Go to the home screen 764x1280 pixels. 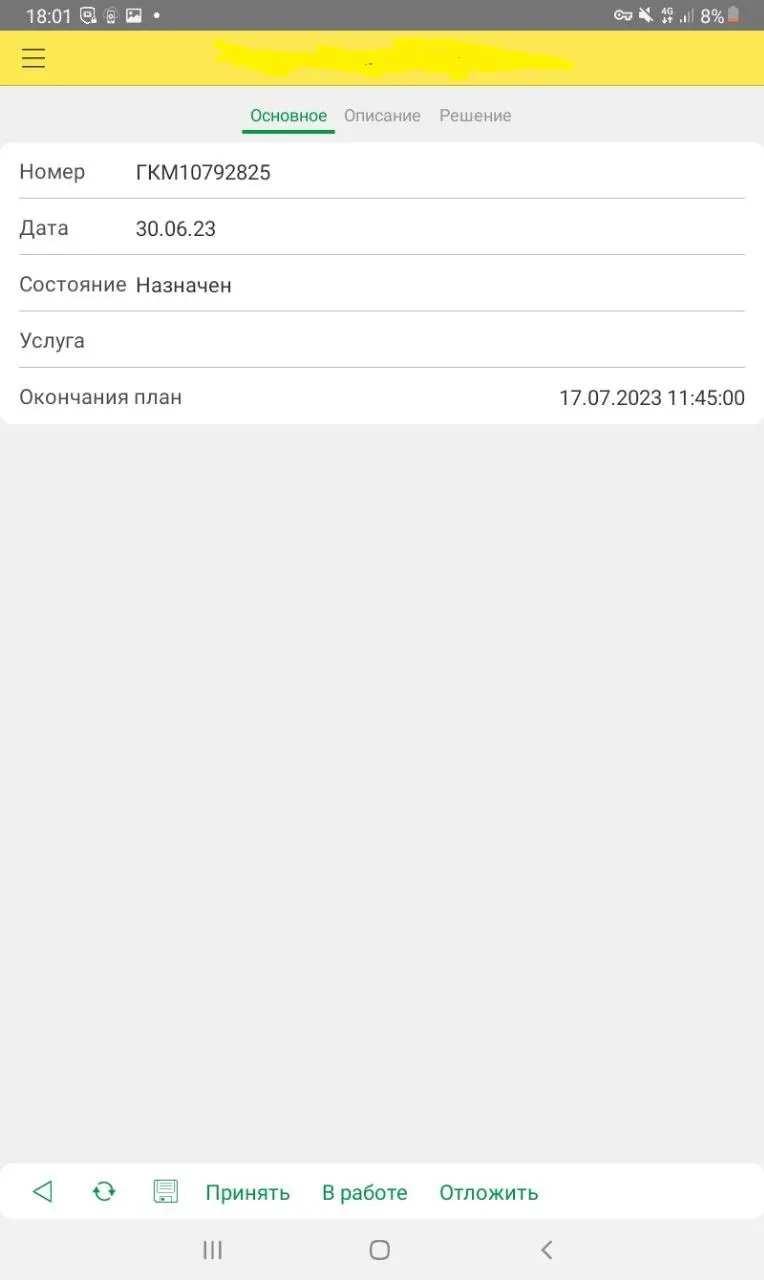coord(379,1250)
